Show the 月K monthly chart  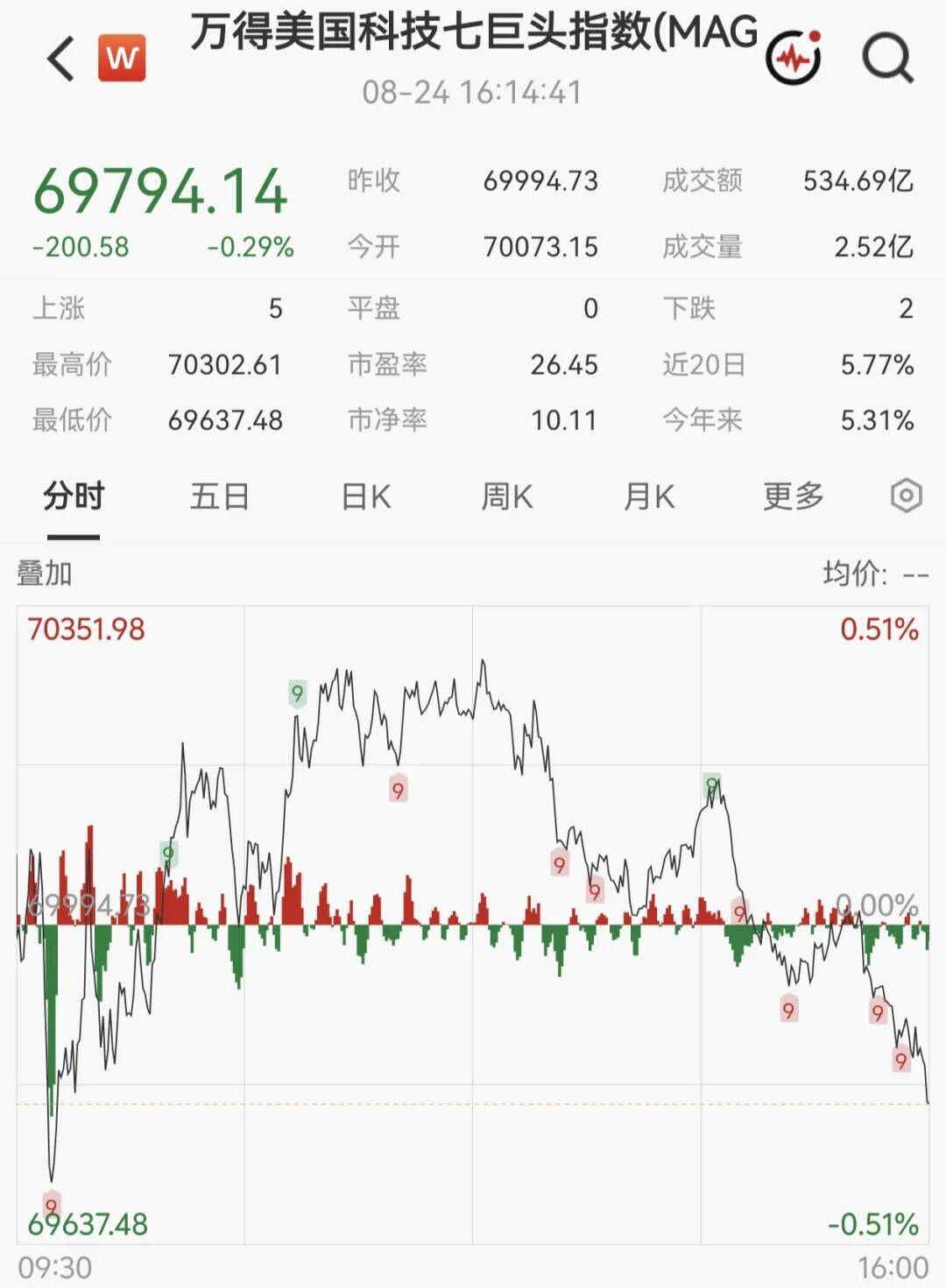649,496
